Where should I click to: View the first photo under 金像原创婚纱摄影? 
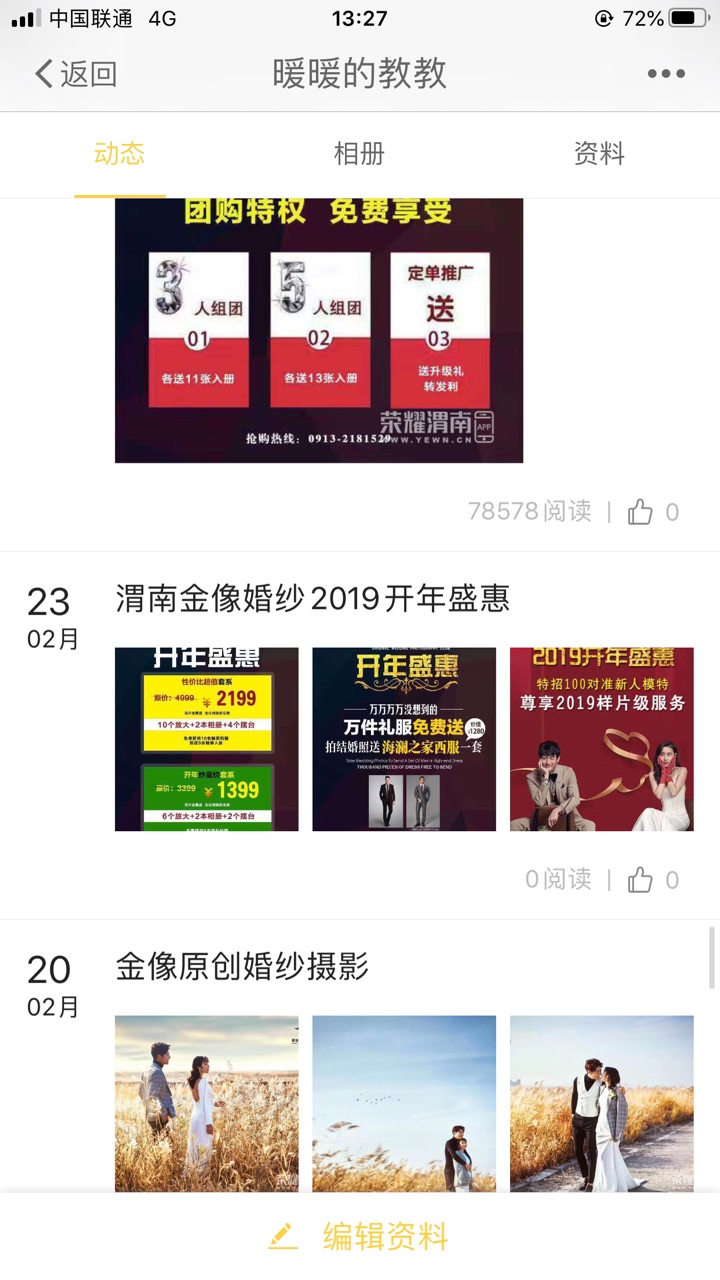[x=207, y=1103]
